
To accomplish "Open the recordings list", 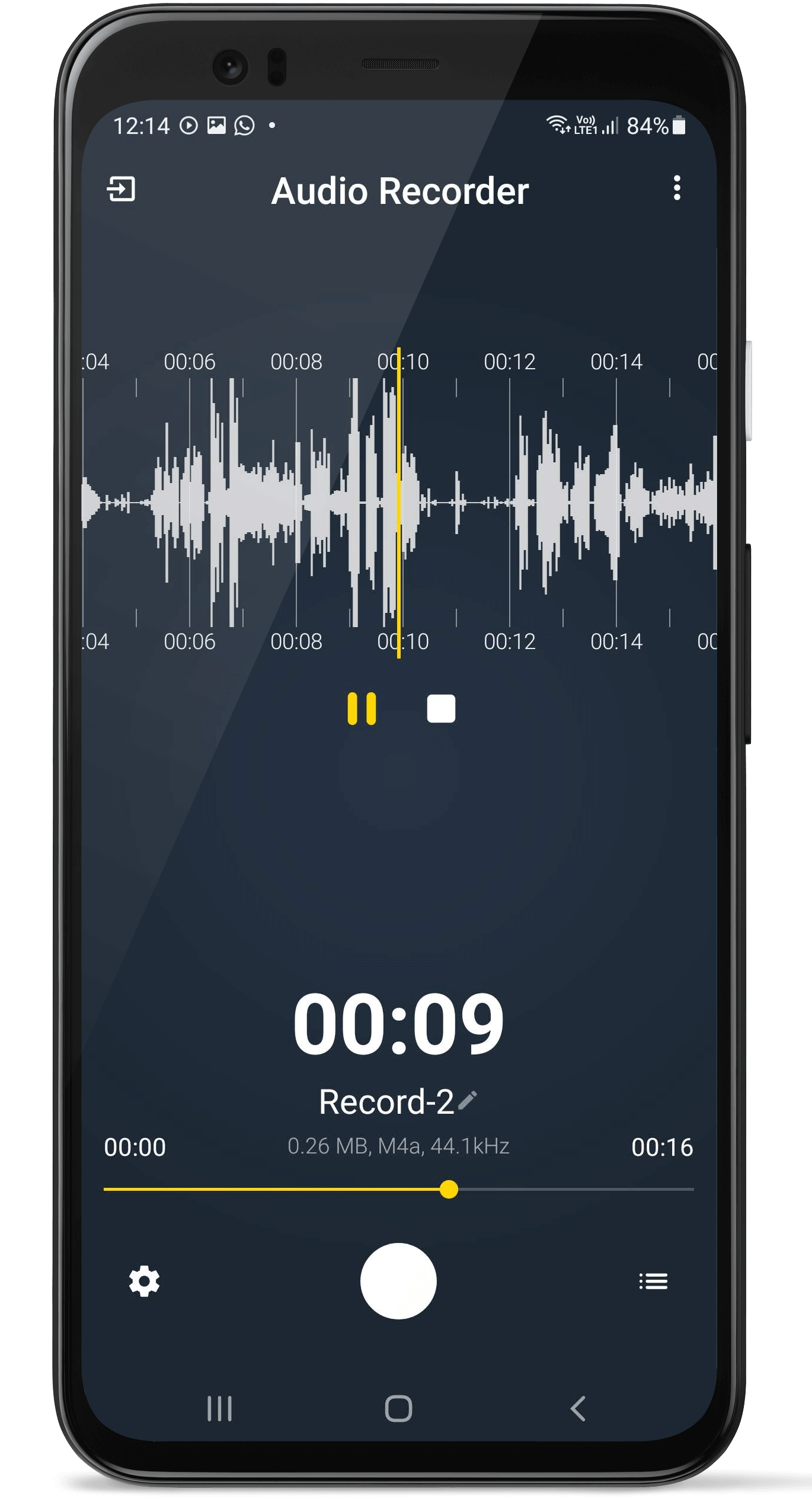I will pyautogui.click(x=653, y=1281).
